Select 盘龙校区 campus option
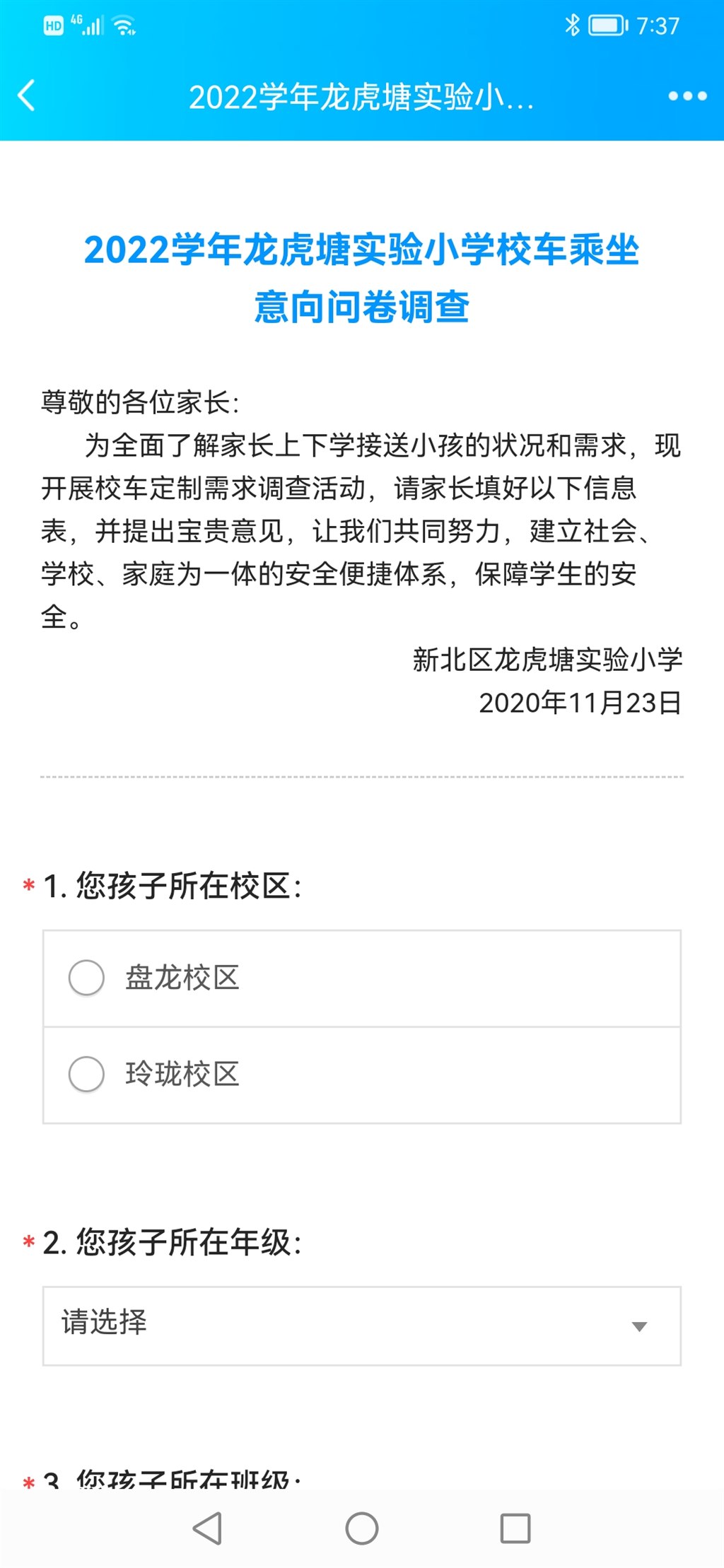The image size is (724, 1568). pos(362,978)
